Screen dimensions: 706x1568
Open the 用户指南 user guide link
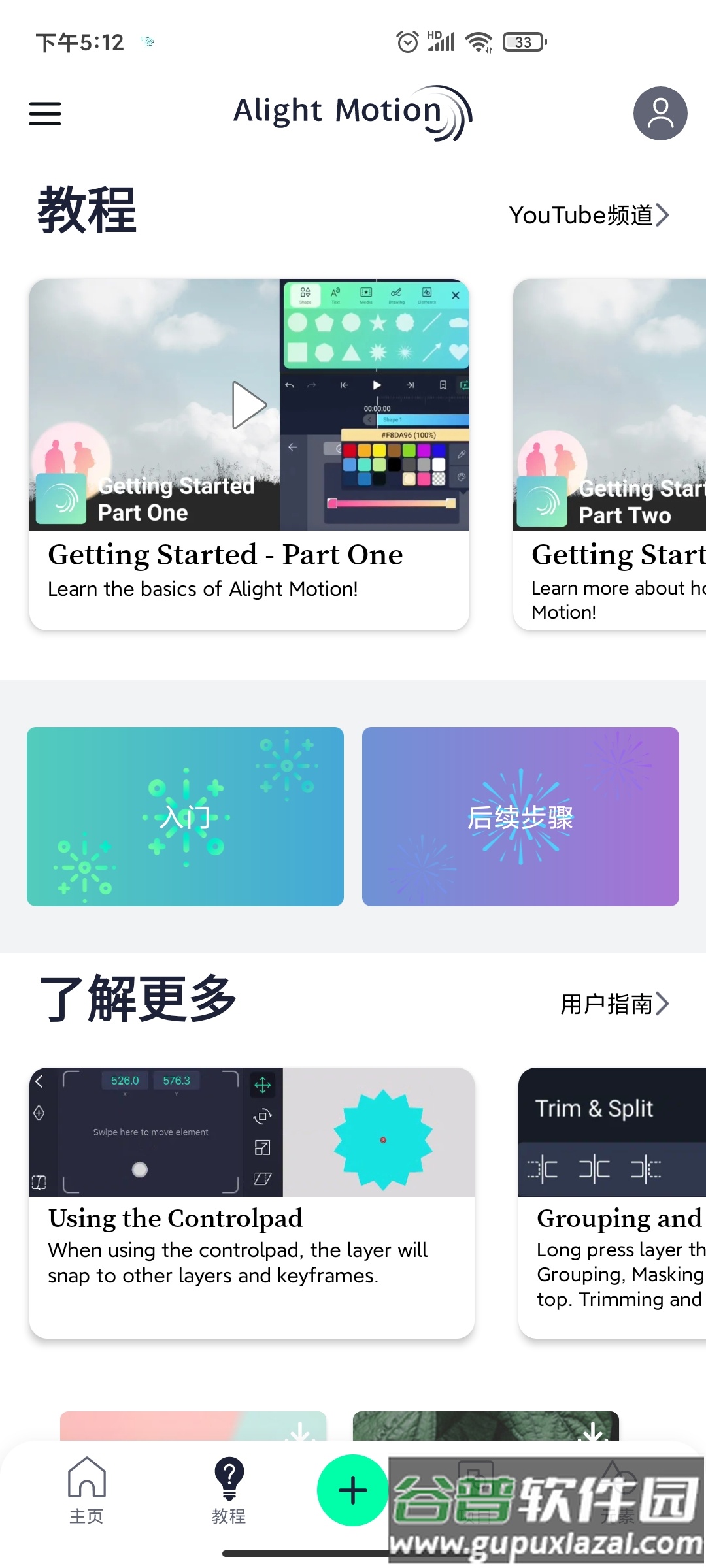pyautogui.click(x=614, y=1004)
